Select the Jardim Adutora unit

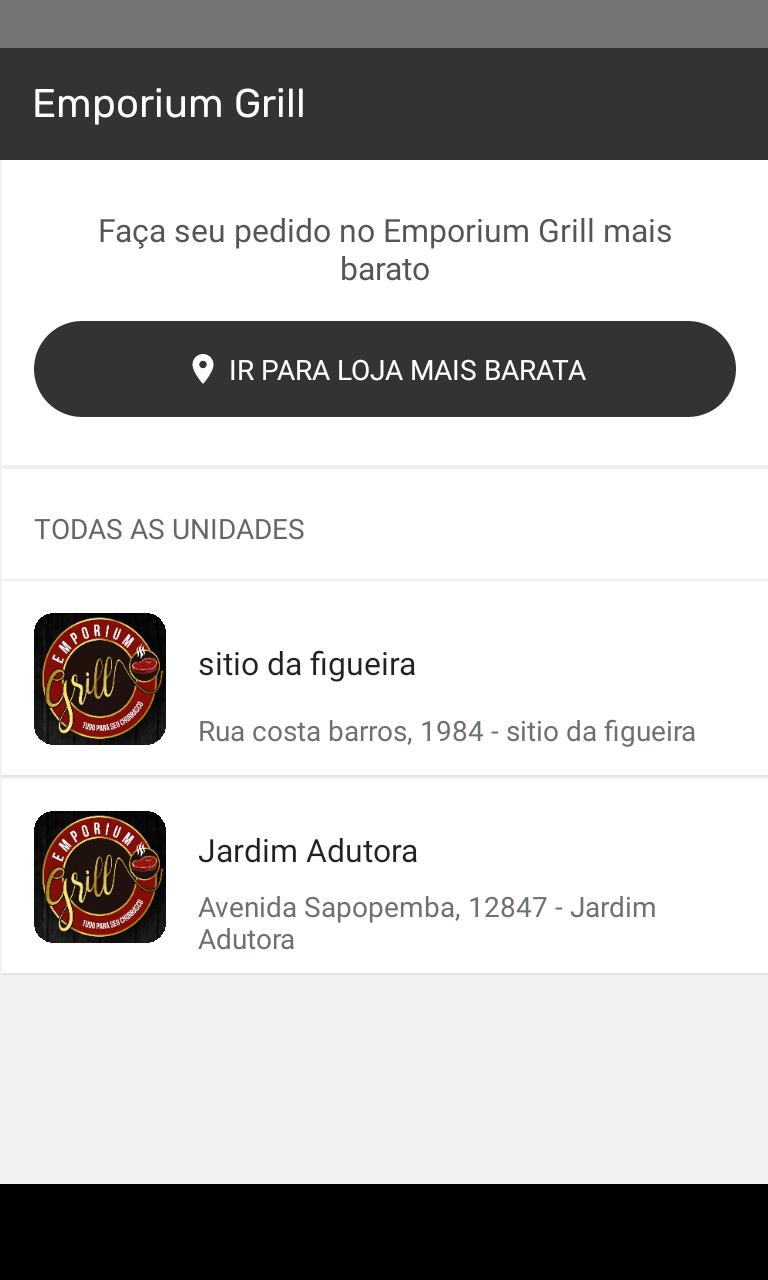[385, 876]
